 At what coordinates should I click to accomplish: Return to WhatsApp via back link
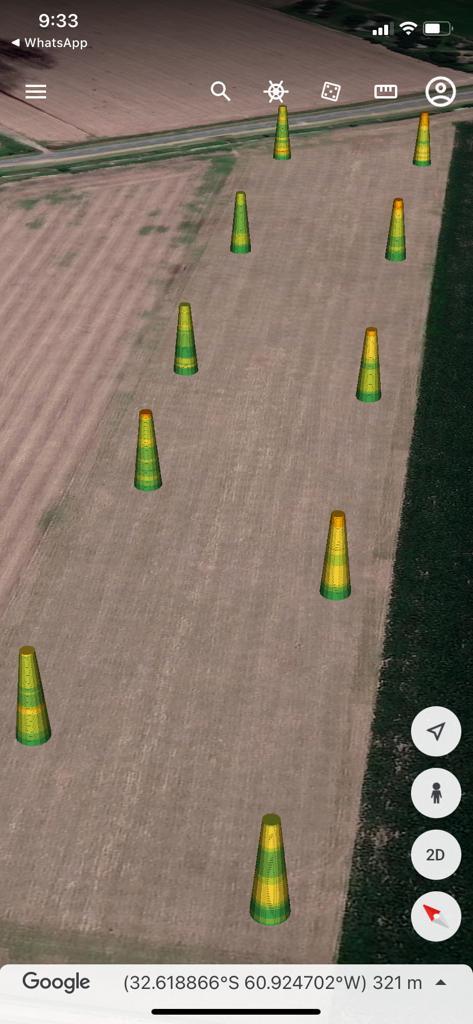(x=49, y=43)
